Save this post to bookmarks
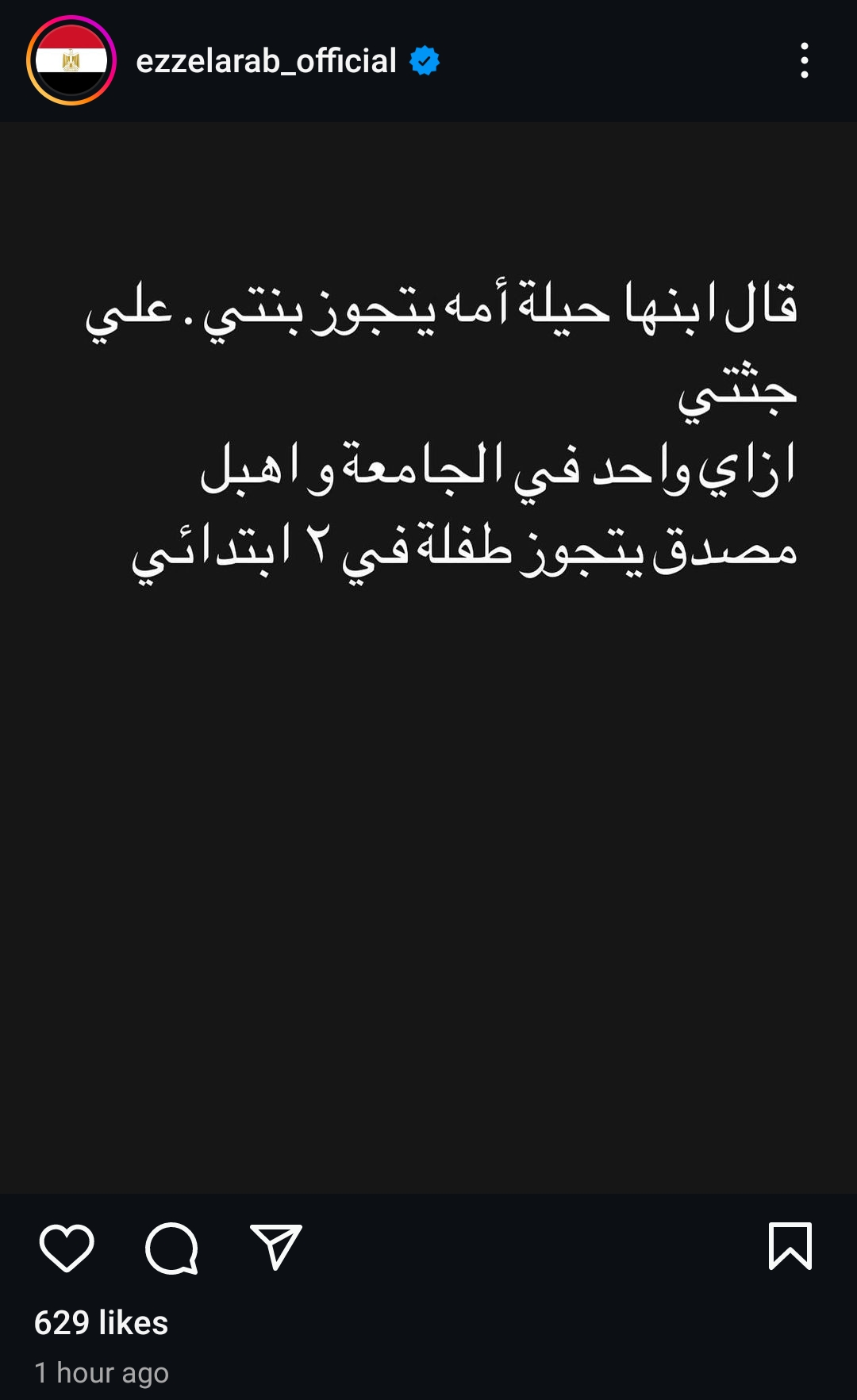857x1400 pixels. [x=790, y=1246]
